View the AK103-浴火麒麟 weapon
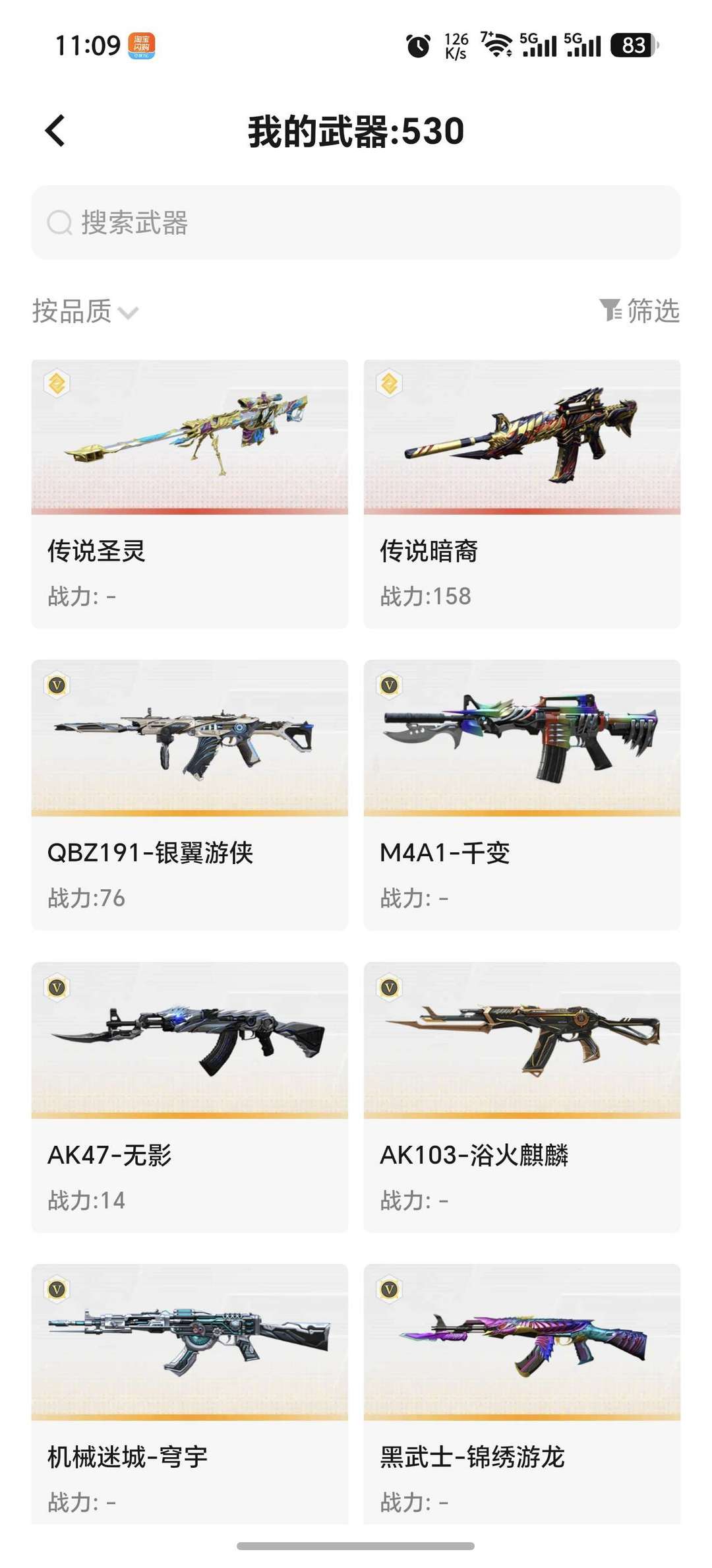The image size is (712, 1568). click(x=522, y=1097)
